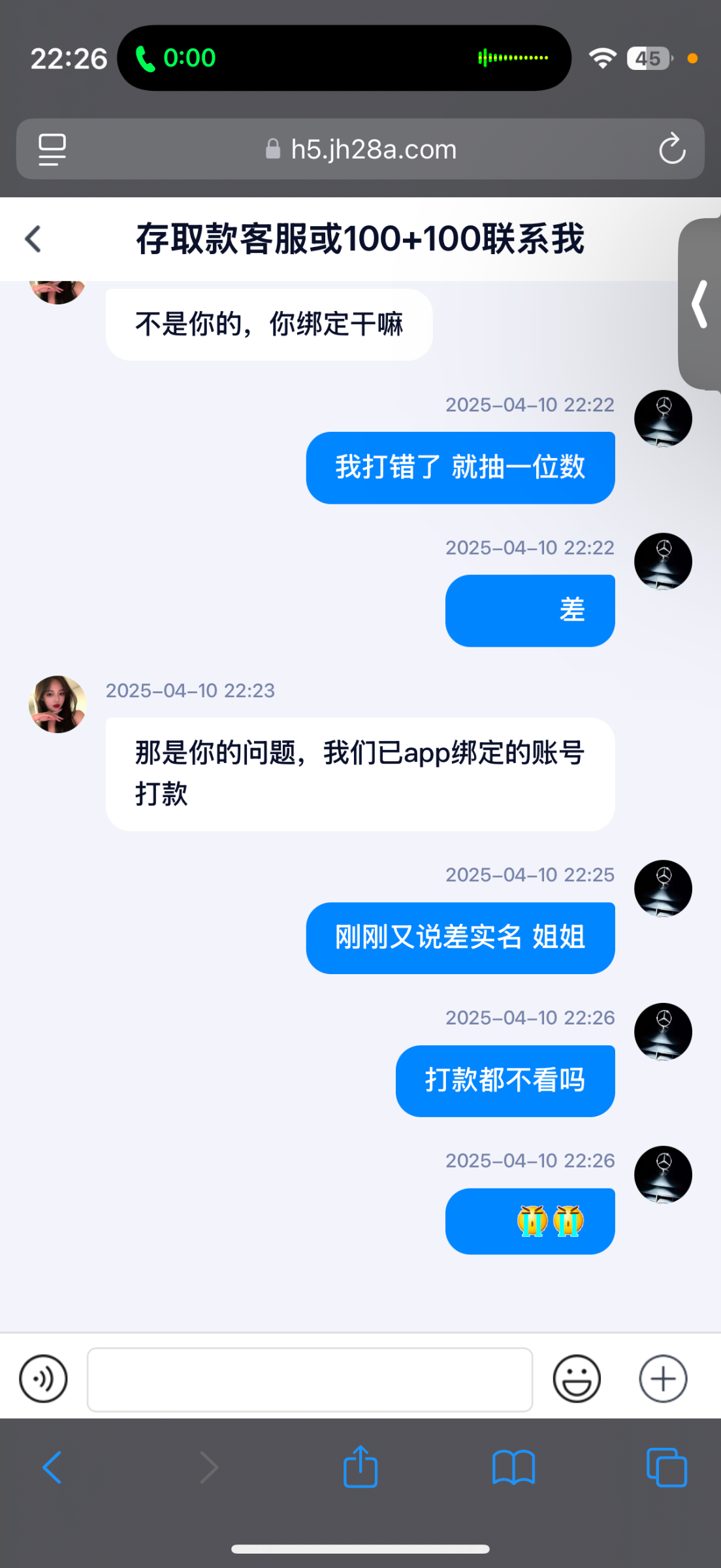The image size is (721, 1568).
Task: Open the emoji picker
Action: pyautogui.click(x=577, y=1379)
